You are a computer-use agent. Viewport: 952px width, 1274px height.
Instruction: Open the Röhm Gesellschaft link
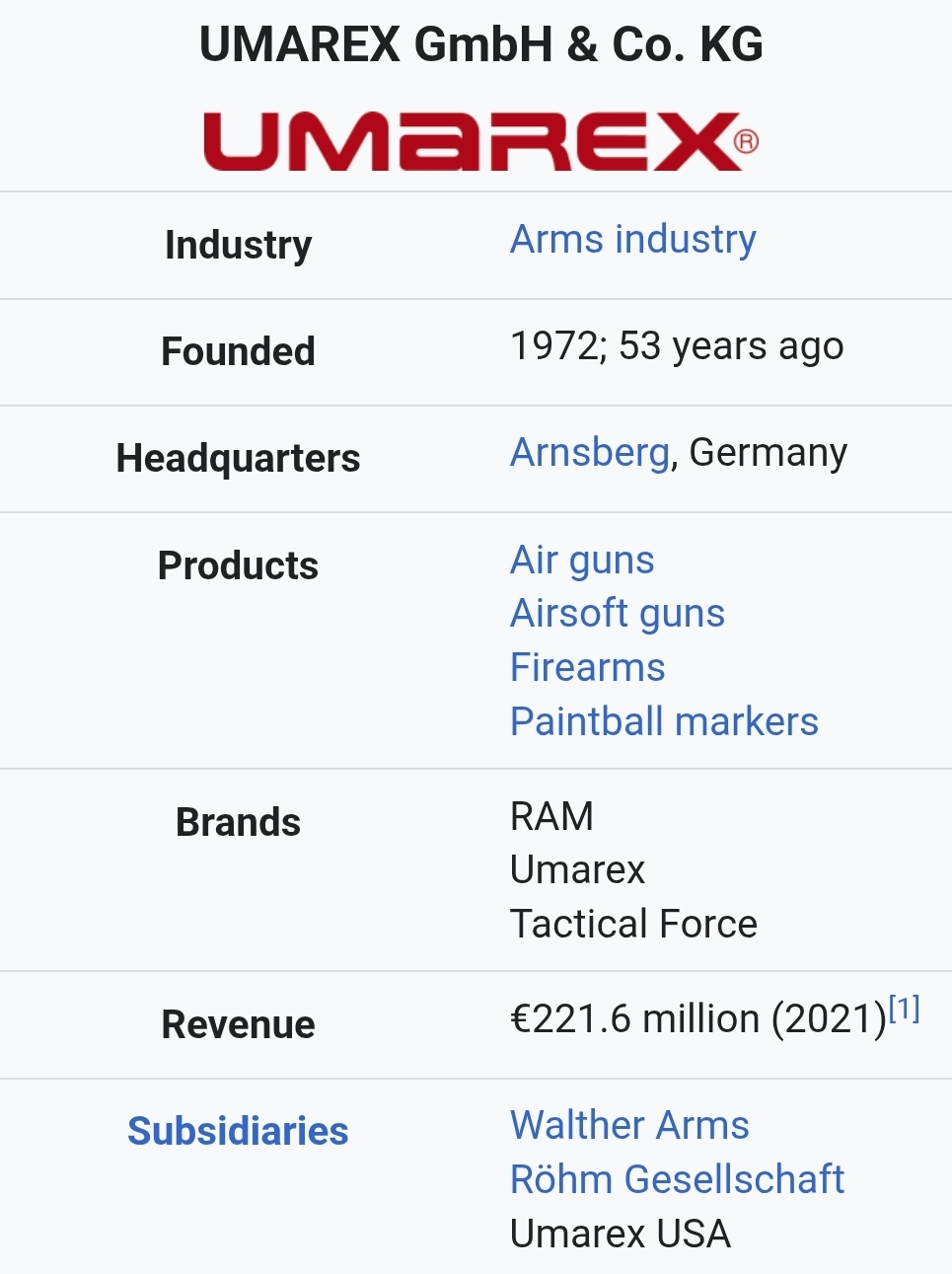coord(677,1179)
